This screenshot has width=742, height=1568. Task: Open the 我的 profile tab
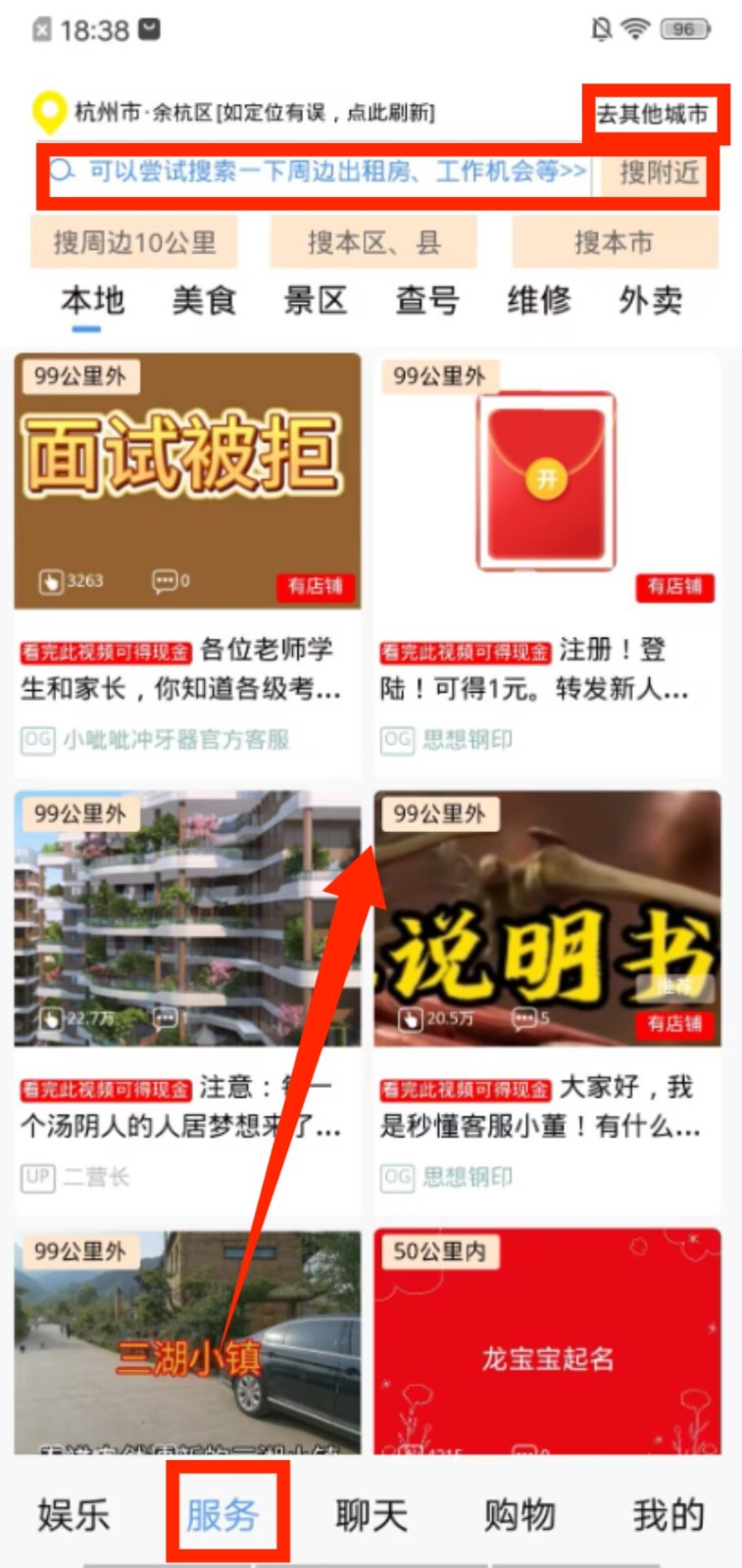pos(668,1514)
